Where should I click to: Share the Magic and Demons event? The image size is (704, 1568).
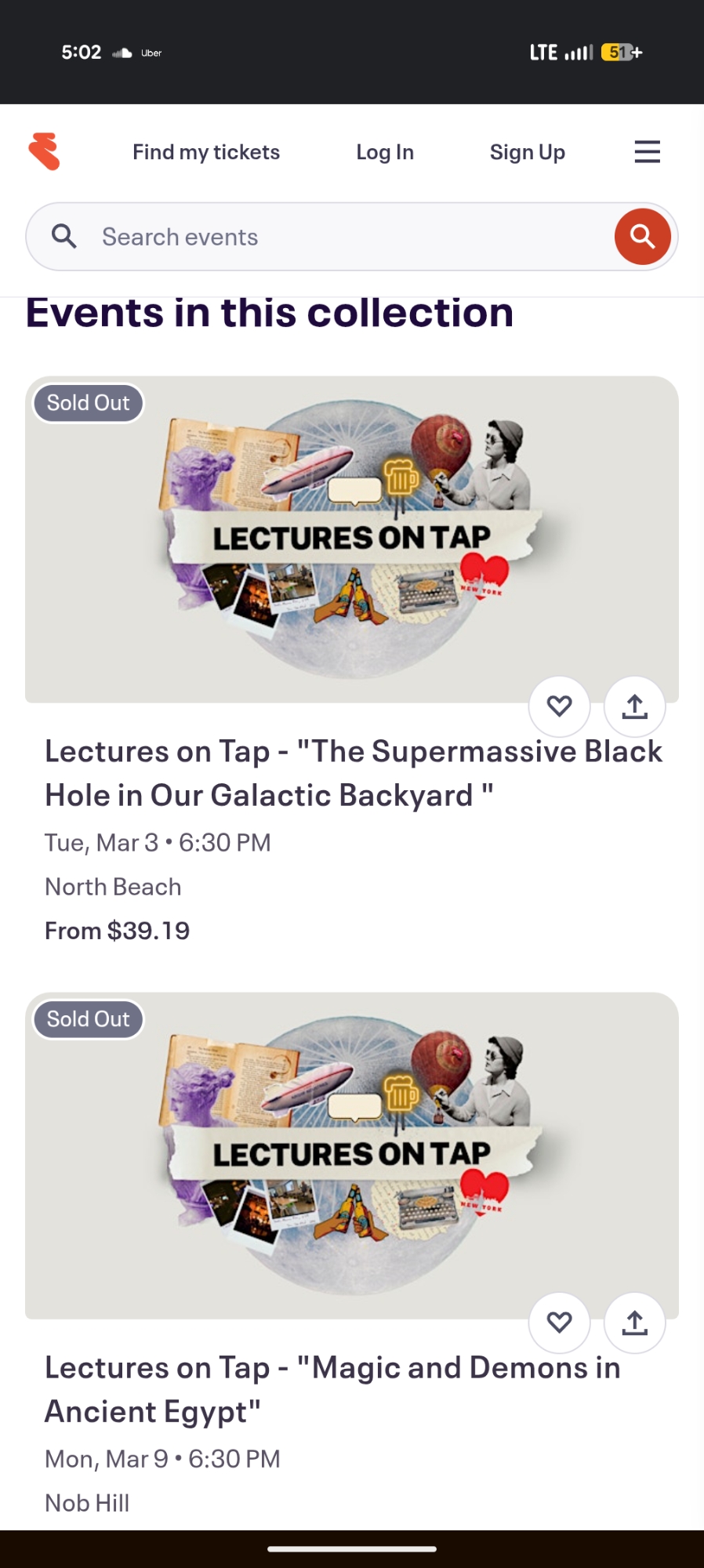pyautogui.click(x=634, y=1323)
